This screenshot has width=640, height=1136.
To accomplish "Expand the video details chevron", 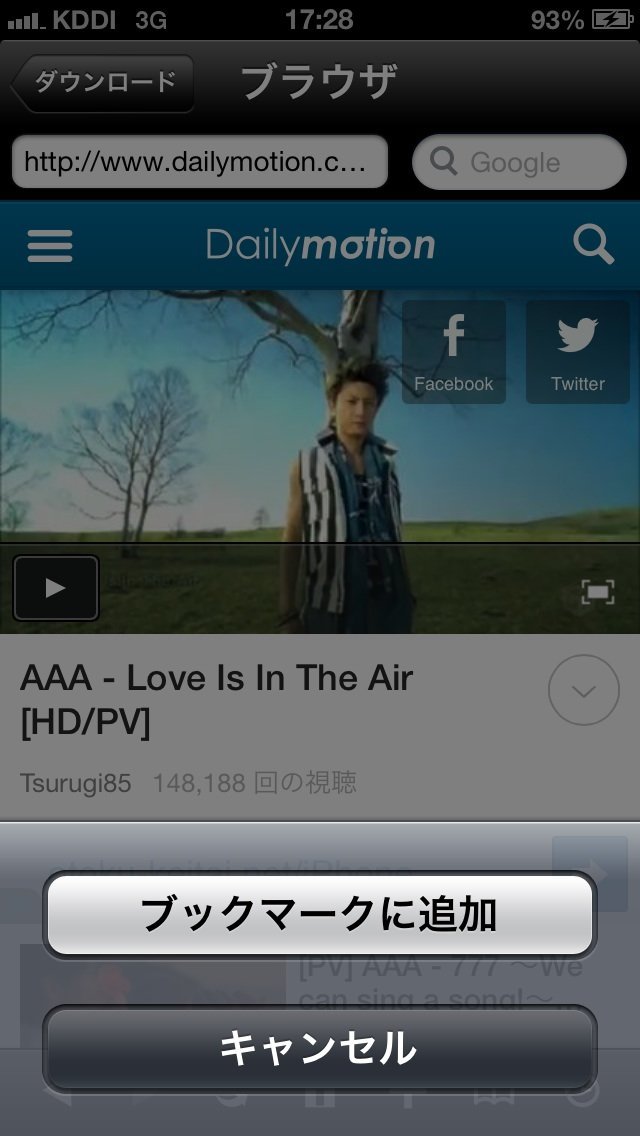I will click(584, 690).
